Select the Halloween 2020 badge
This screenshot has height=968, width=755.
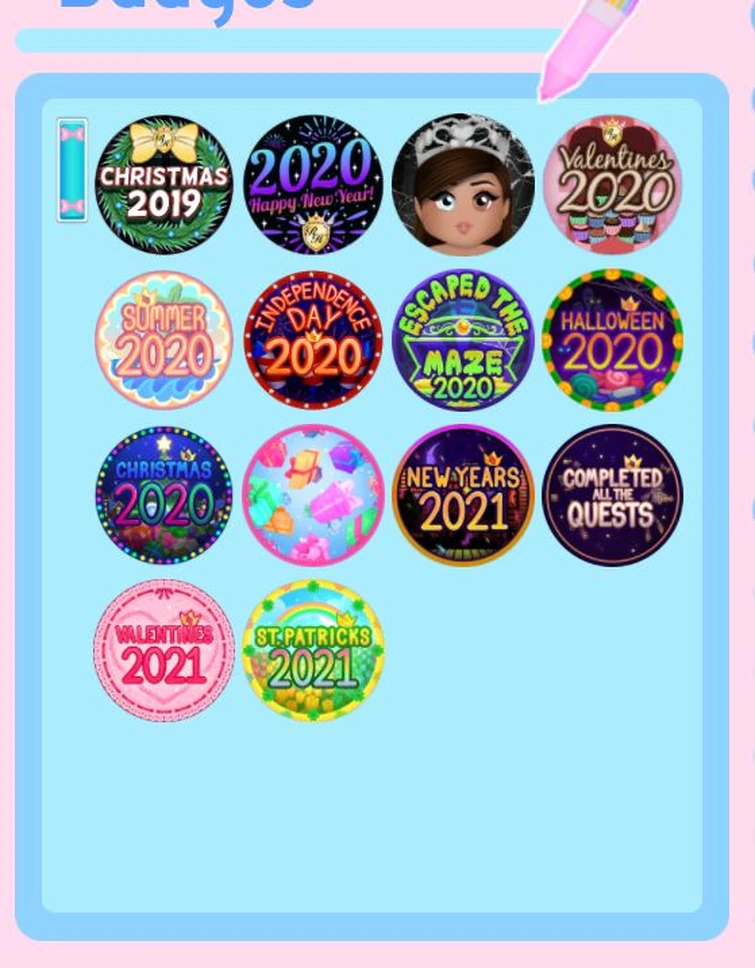point(613,340)
